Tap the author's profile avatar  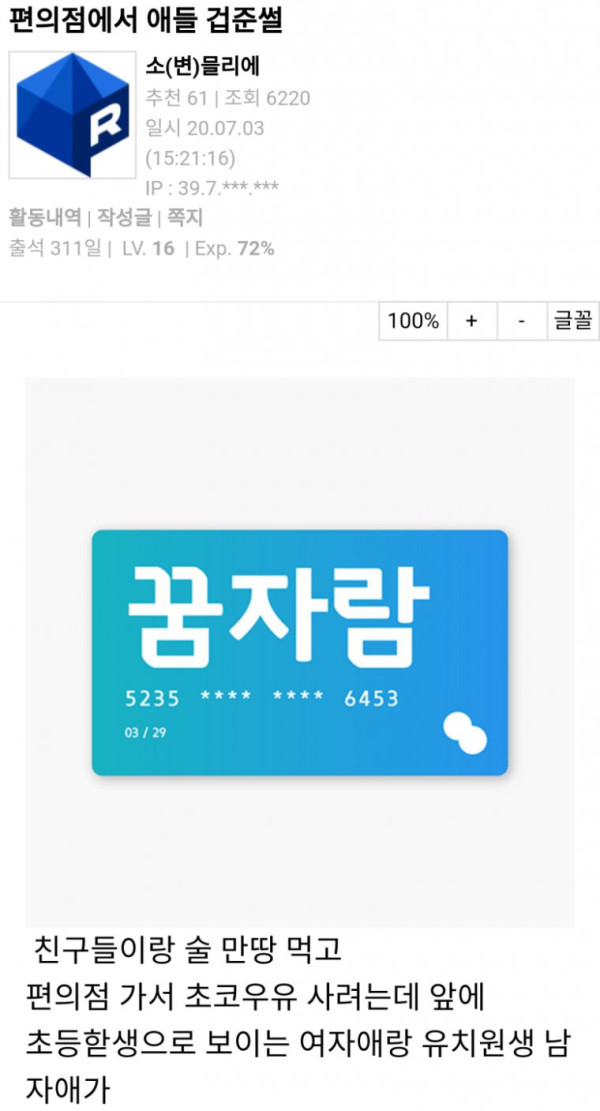[x=72, y=115]
